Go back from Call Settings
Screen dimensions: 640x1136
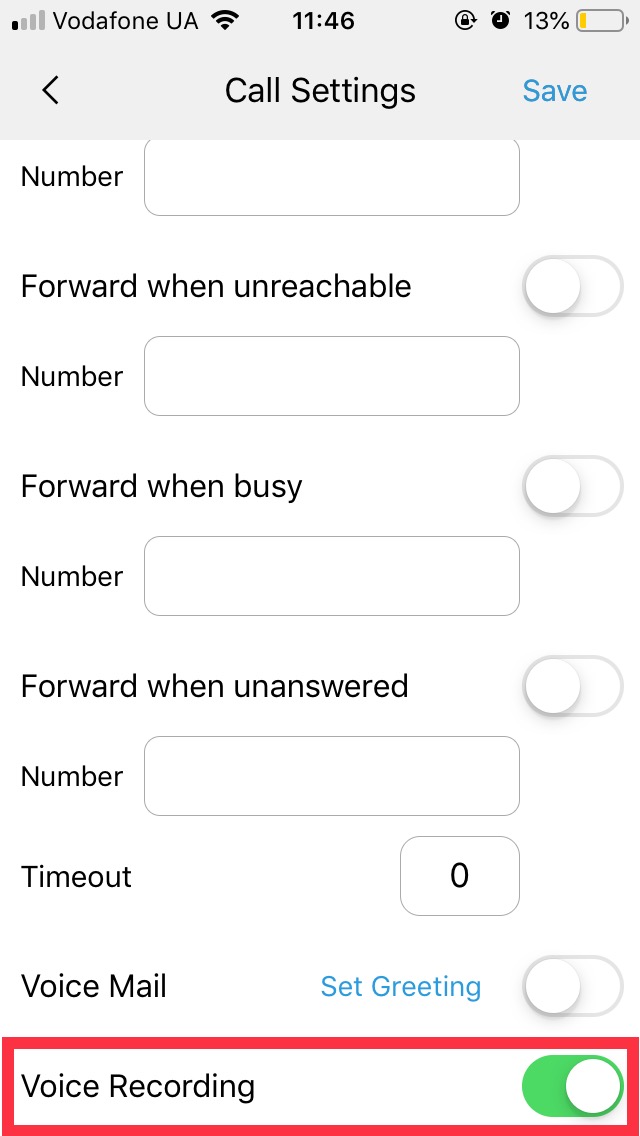coord(50,91)
